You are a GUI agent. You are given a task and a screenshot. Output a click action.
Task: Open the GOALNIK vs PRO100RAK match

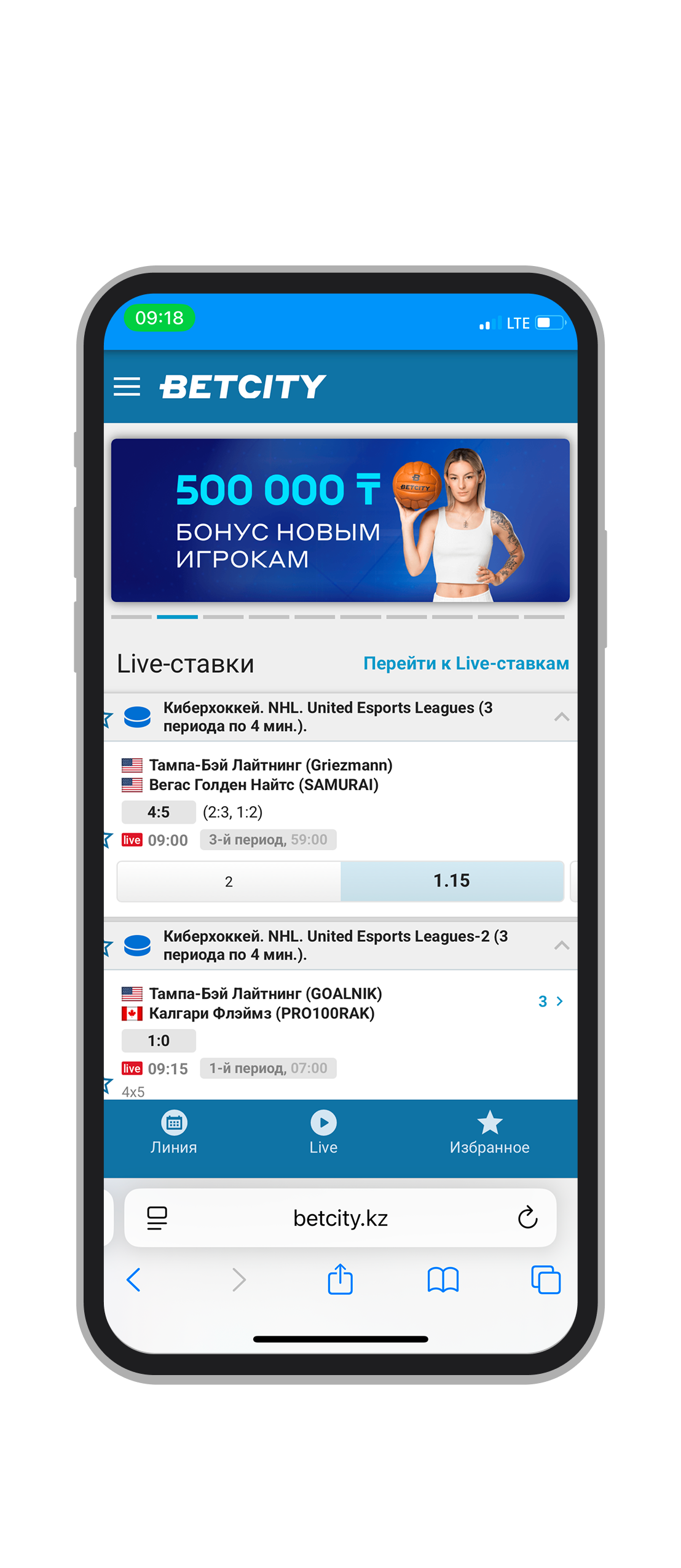[x=265, y=1003]
